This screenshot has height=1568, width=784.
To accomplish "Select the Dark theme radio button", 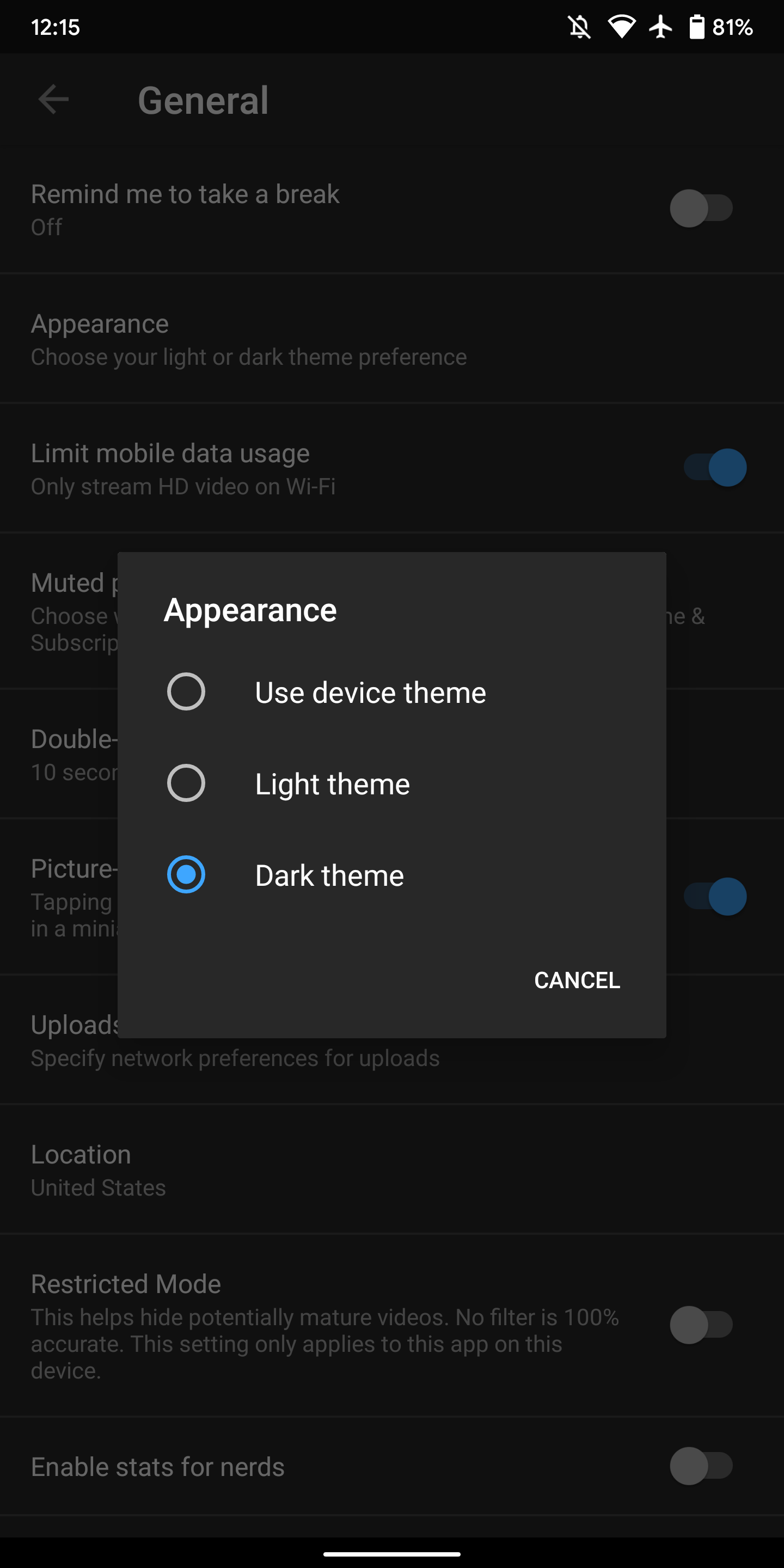I will [186, 875].
